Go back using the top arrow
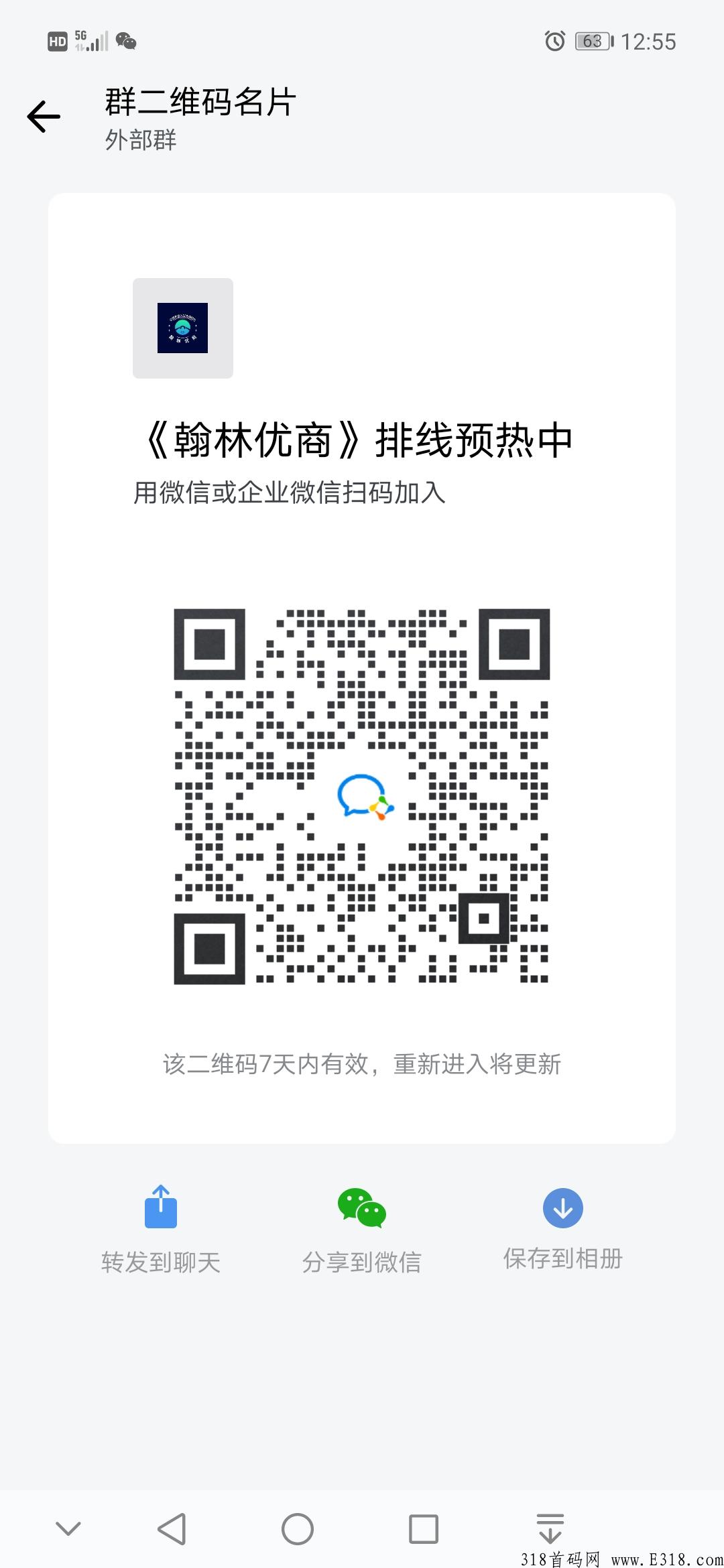724x1568 pixels. click(x=44, y=117)
